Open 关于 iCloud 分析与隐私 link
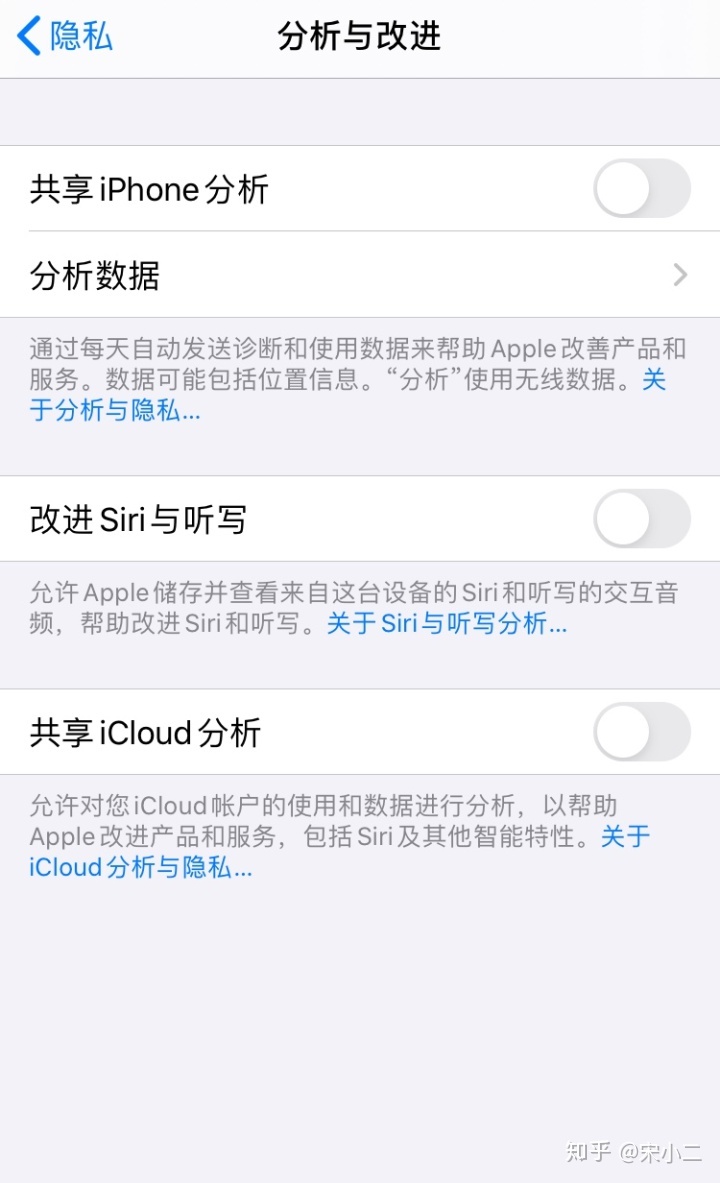Image resolution: width=720 pixels, height=1183 pixels. (140, 867)
